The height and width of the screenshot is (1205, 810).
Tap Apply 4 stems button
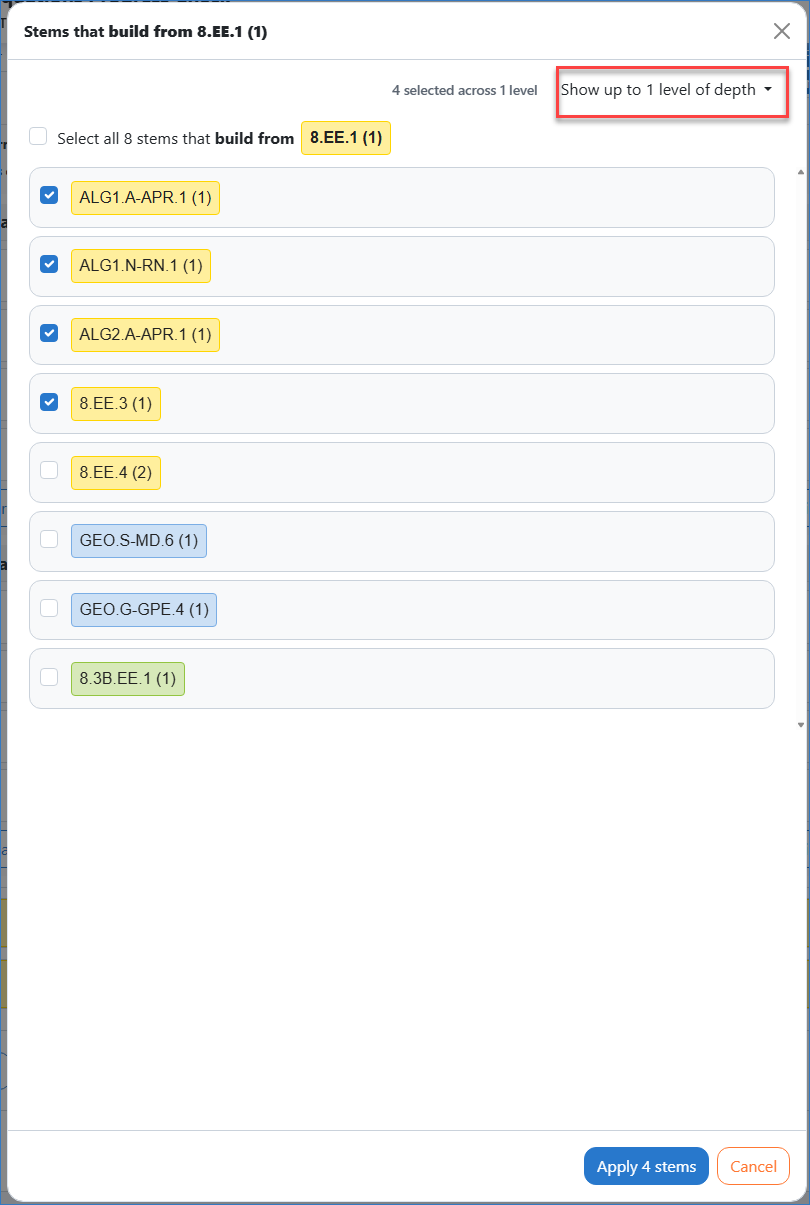point(646,1166)
